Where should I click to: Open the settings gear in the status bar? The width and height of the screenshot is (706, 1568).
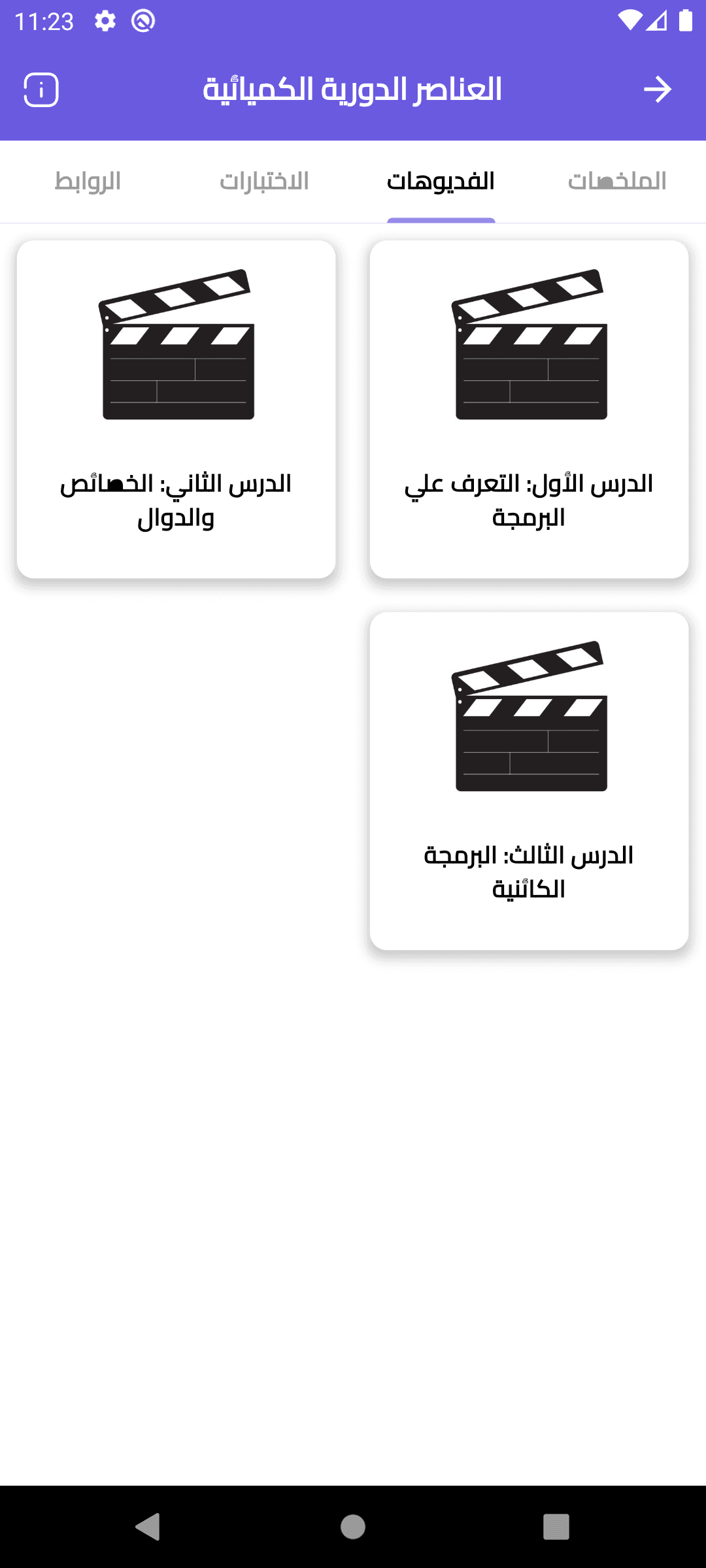[105, 20]
